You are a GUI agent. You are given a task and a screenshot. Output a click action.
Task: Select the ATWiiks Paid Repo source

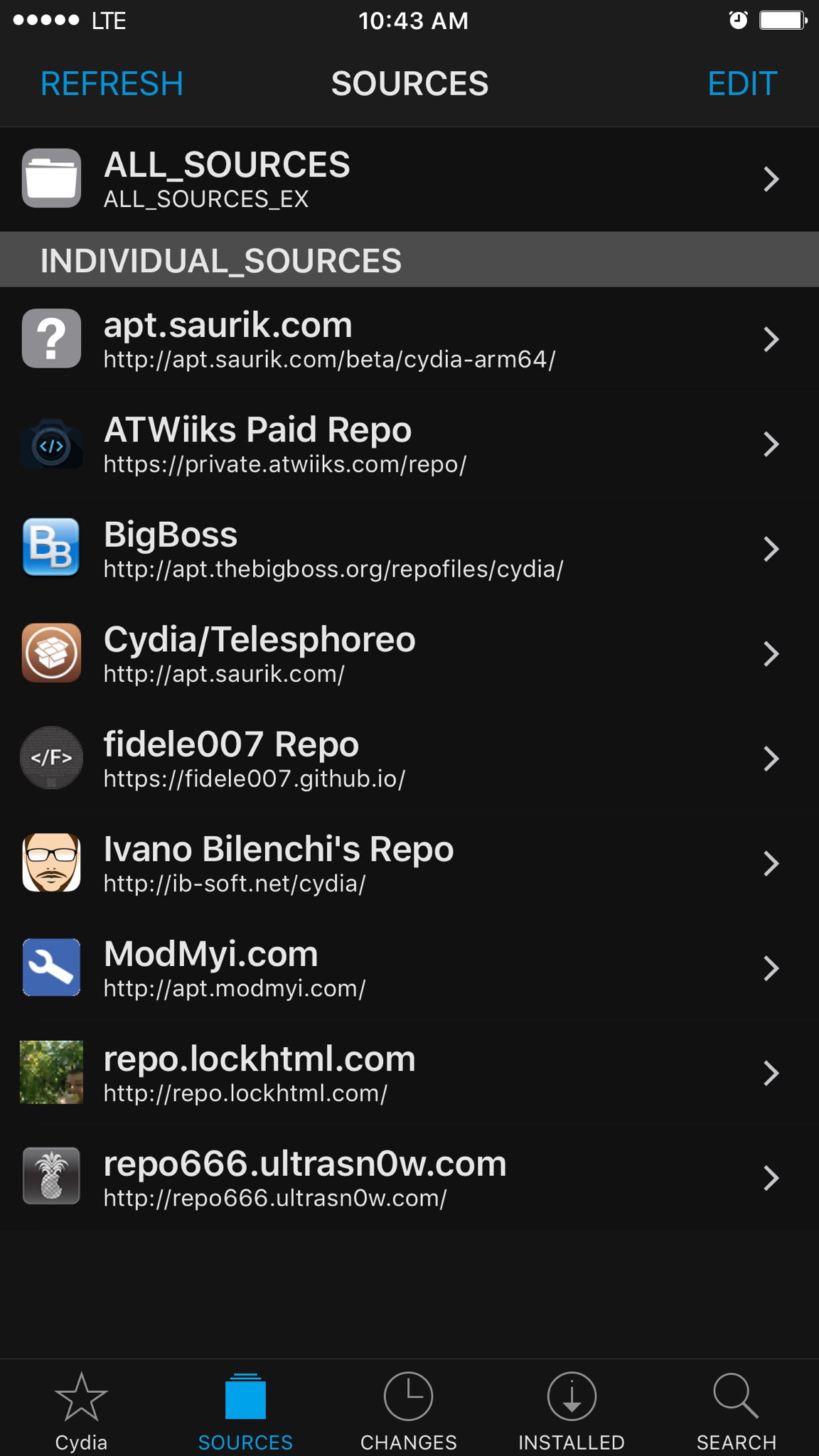pyautogui.click(x=409, y=444)
